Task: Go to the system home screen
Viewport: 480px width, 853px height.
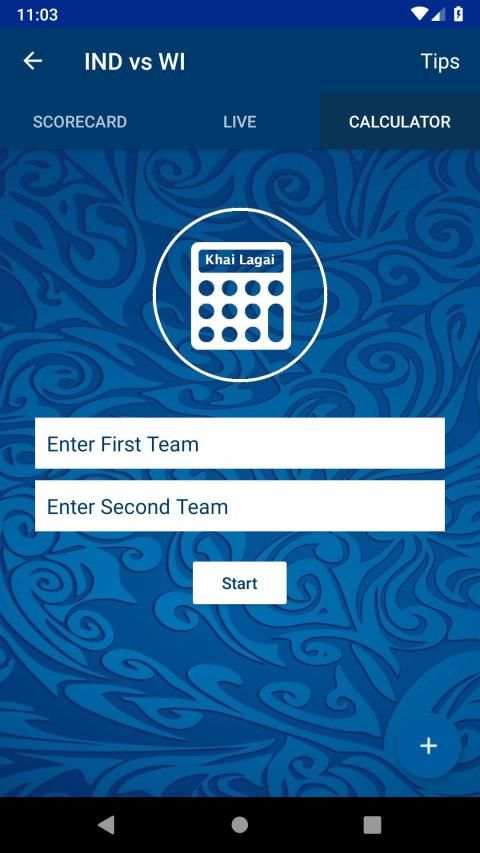Action: coord(239,825)
